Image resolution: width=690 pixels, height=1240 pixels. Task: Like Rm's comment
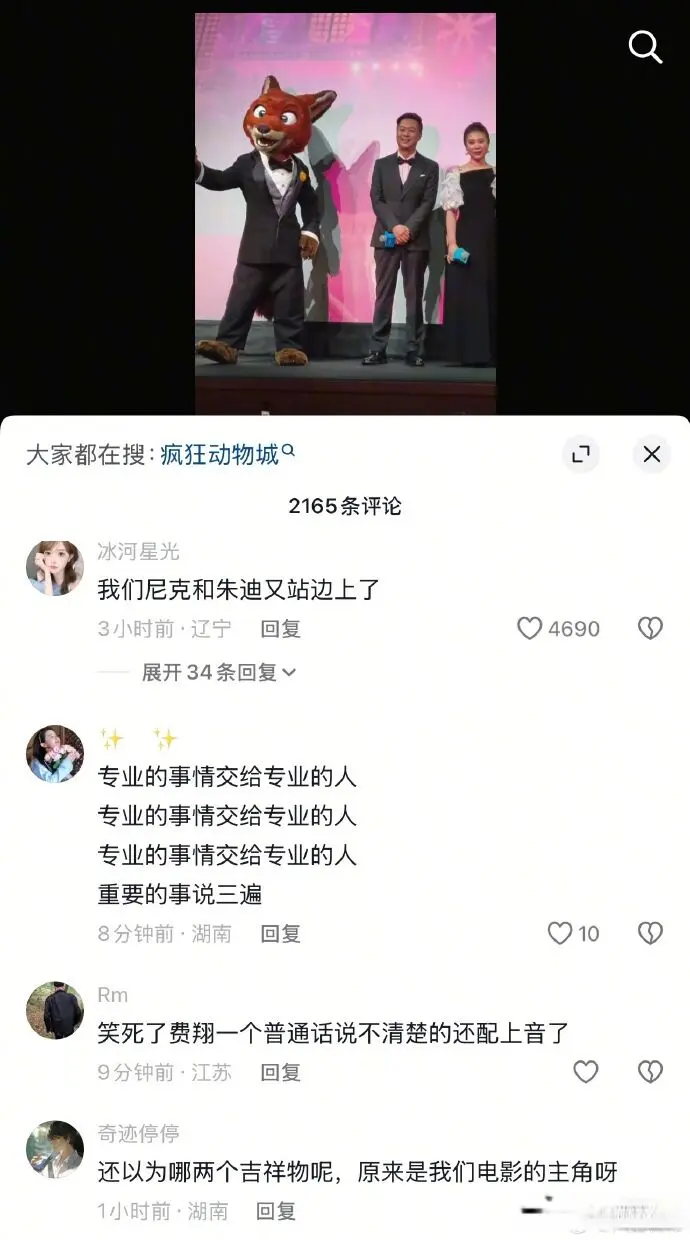pos(585,1072)
